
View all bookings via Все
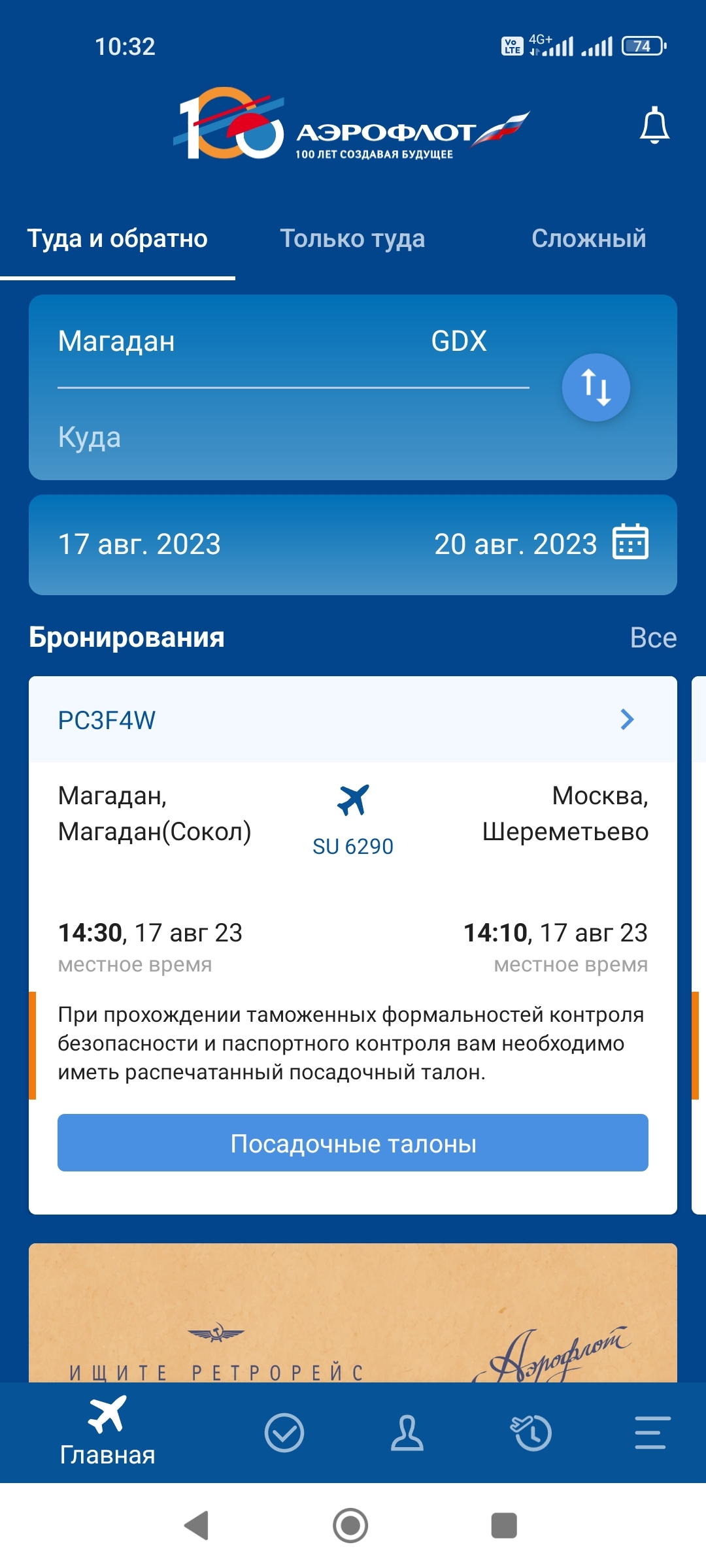pyautogui.click(x=653, y=638)
